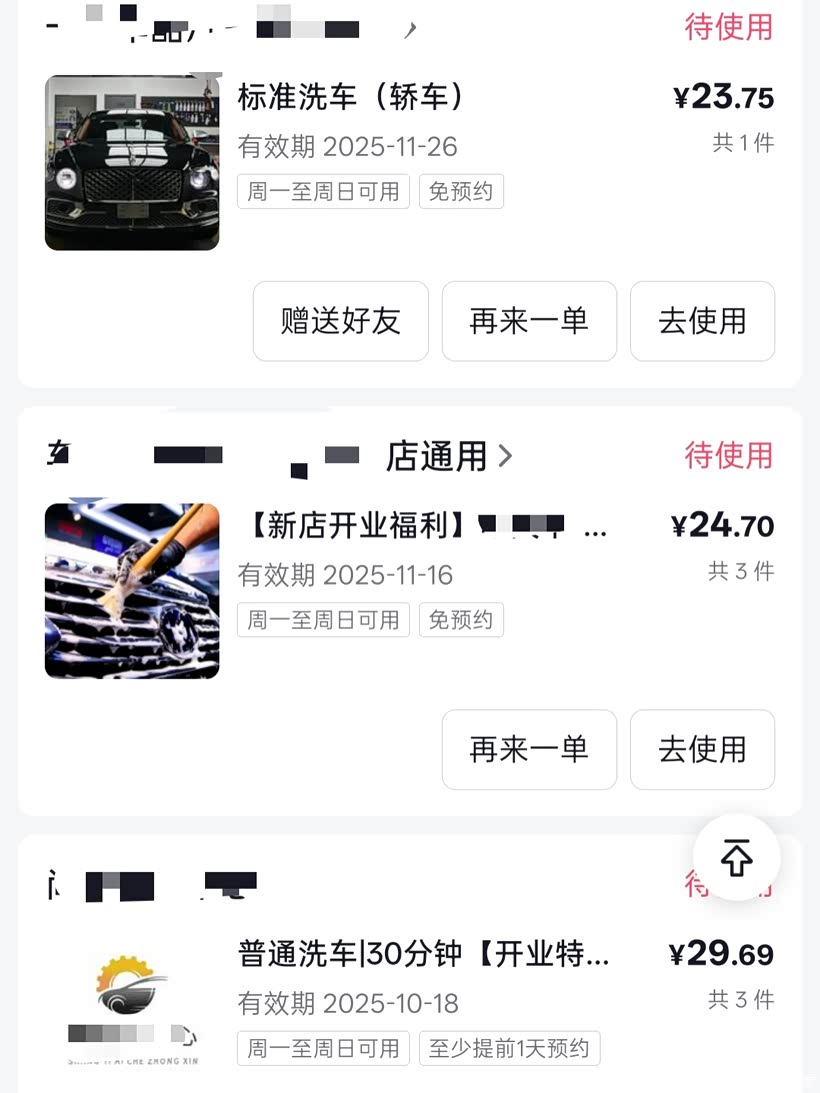
Task: Open the 普通洗车 30分钟 order
Action: coord(422,954)
